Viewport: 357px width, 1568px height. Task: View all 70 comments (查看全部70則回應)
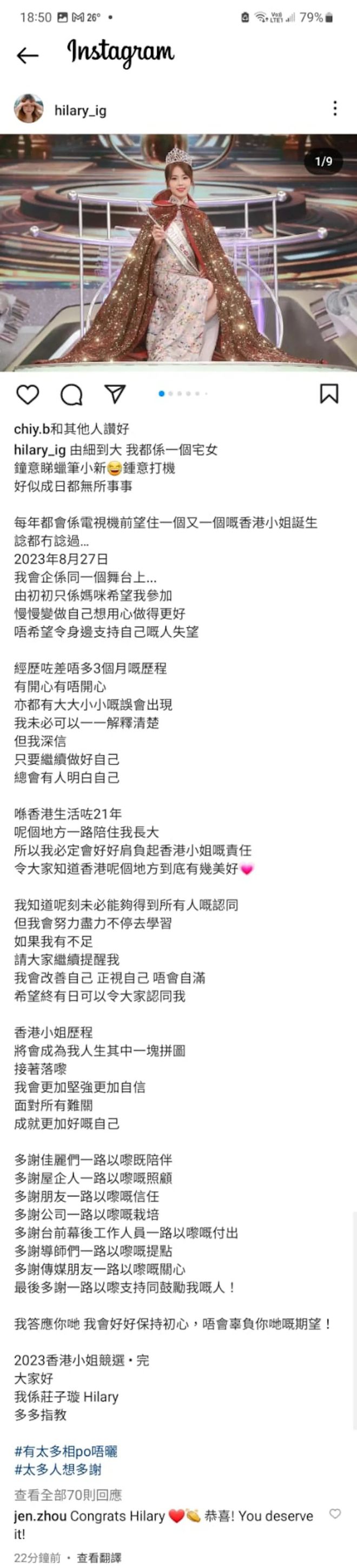point(68,1495)
